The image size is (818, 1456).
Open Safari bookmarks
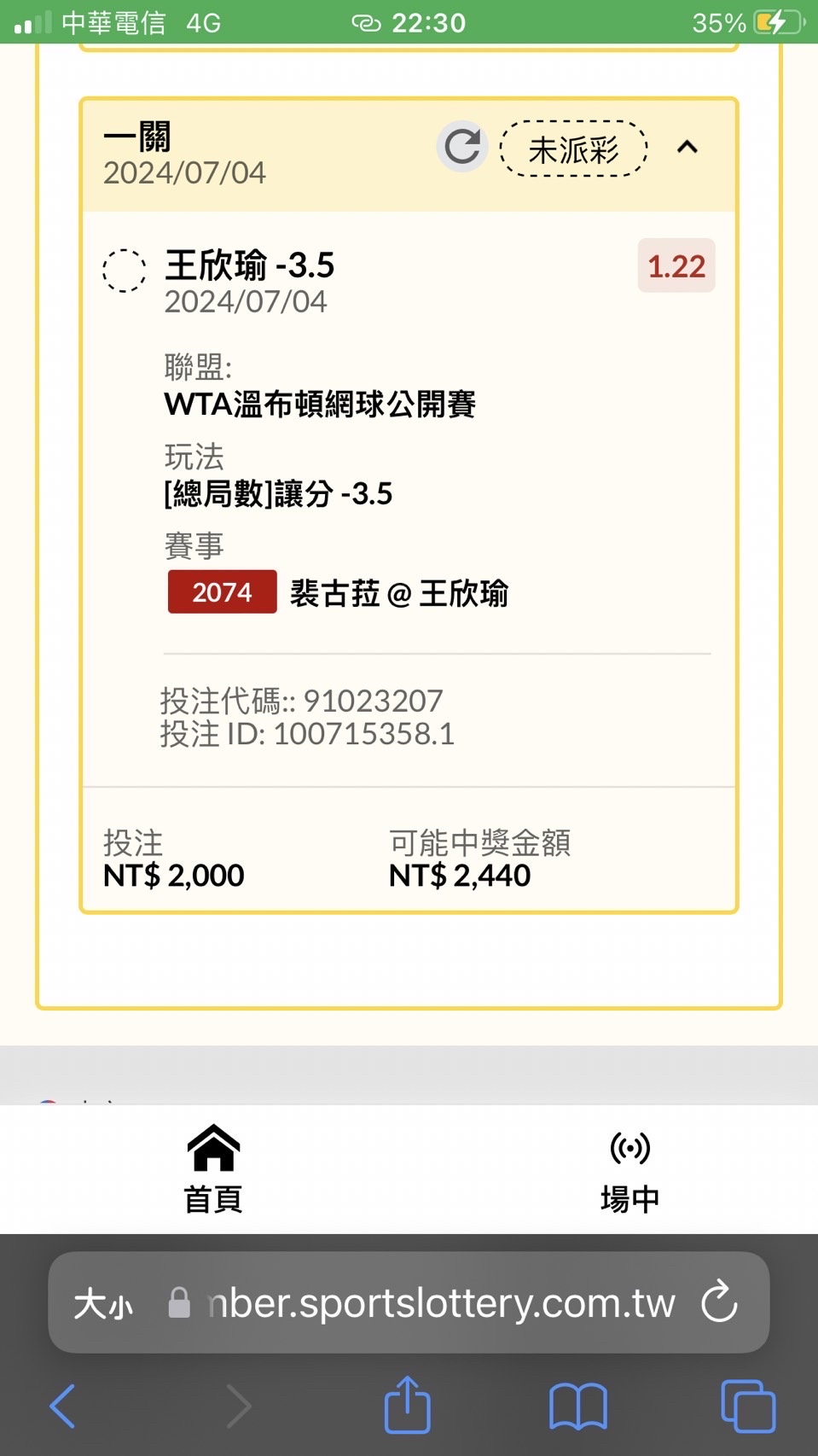click(578, 1406)
